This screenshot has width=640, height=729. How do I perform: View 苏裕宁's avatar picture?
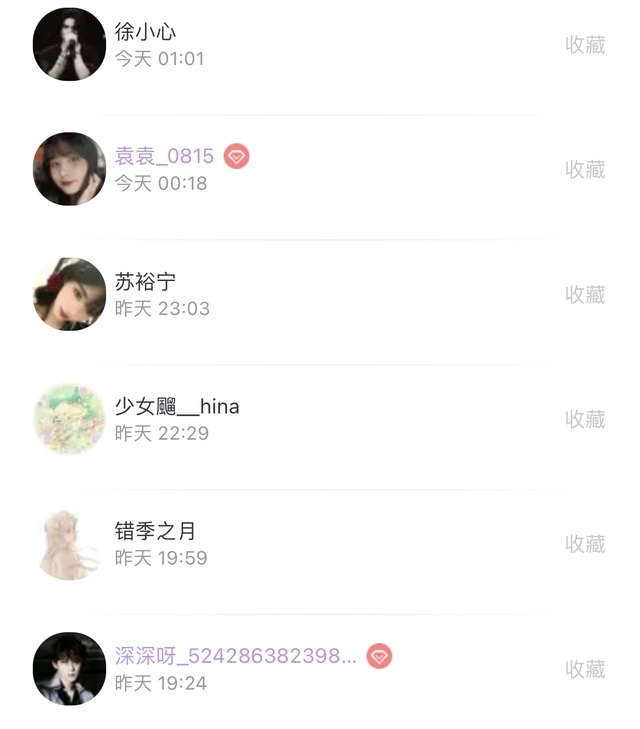(x=69, y=294)
